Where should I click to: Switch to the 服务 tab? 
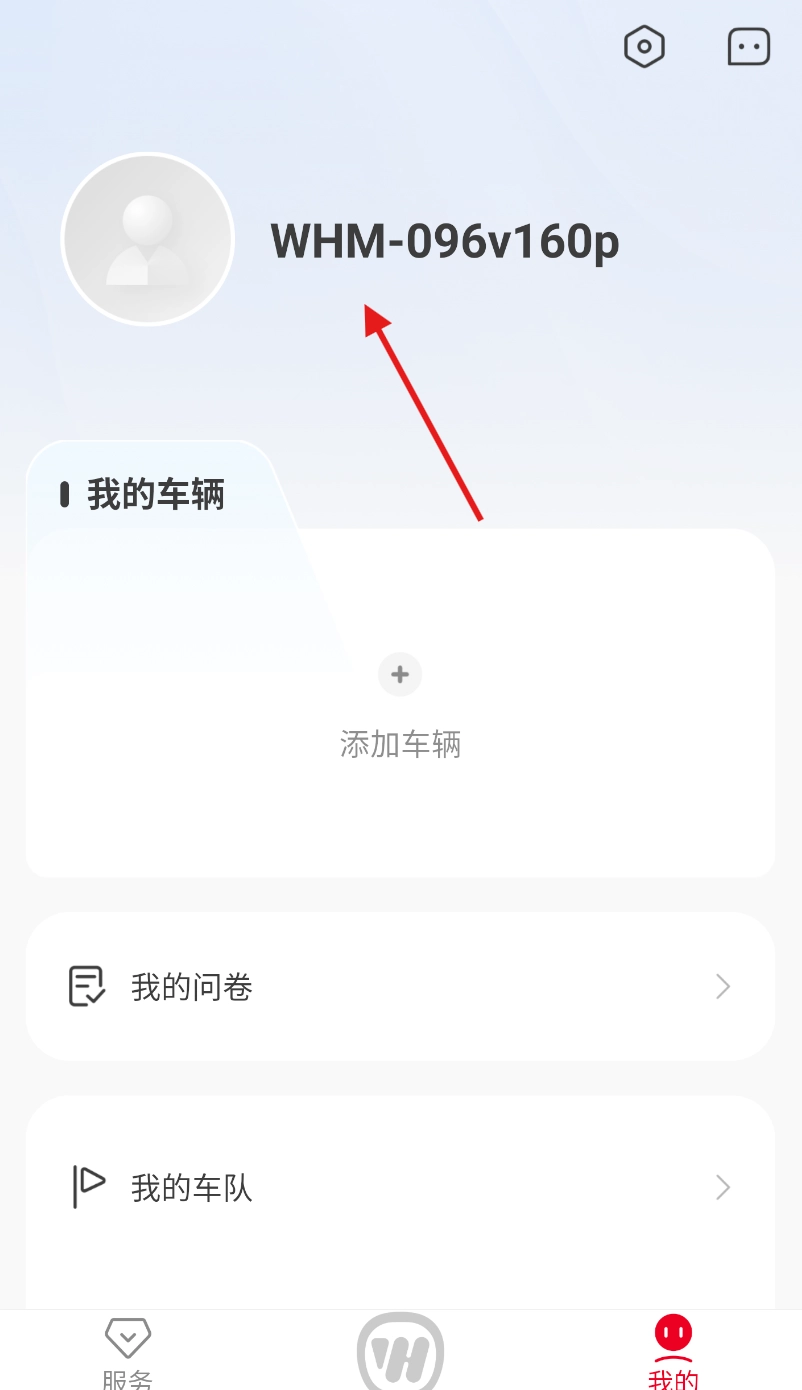(x=128, y=1352)
